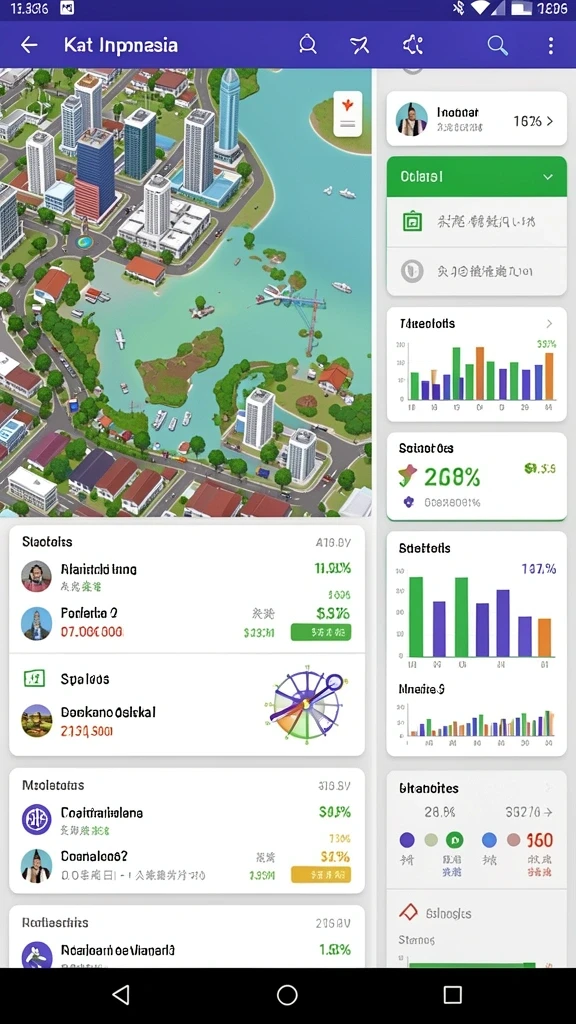Image resolution: width=576 pixels, height=1024 pixels.
Task: Open the first row under Staotols
Action: [x=187, y=577]
